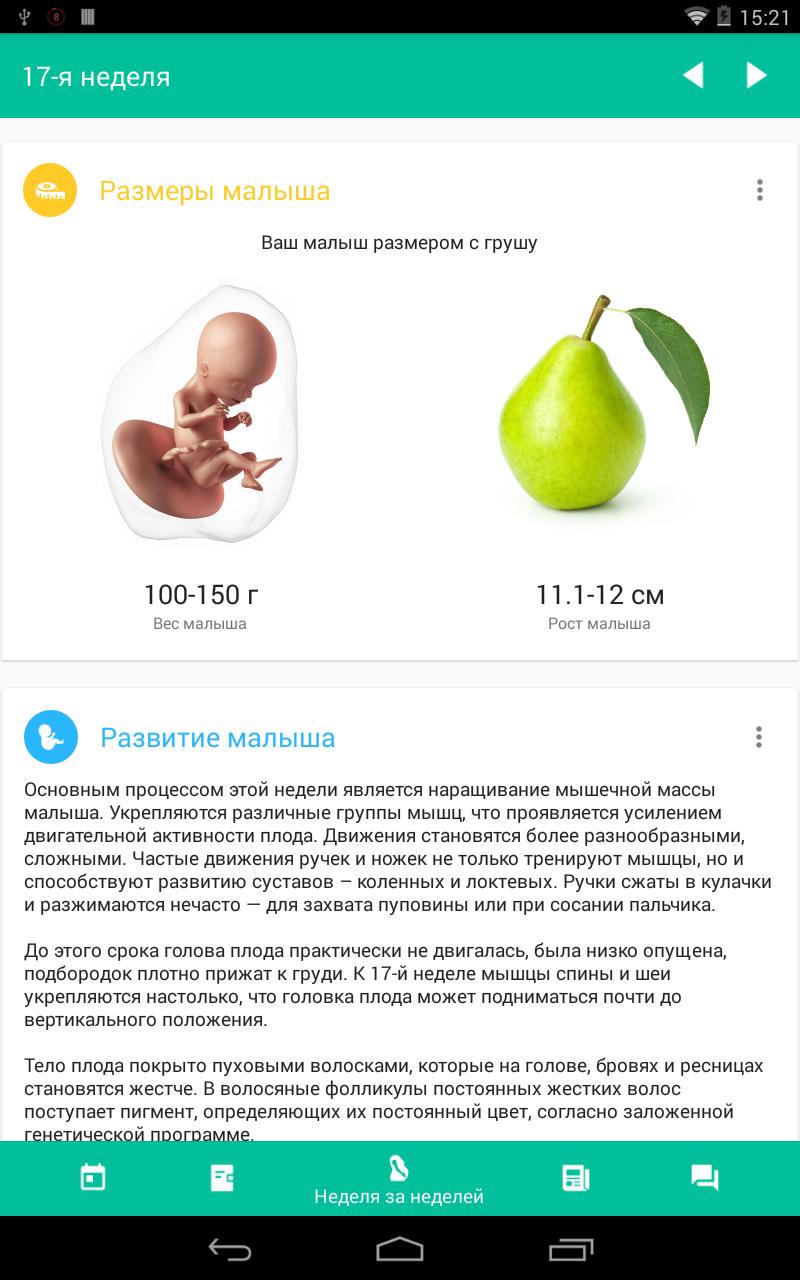Switch to the calendar tab
The height and width of the screenshot is (1280, 800).
click(93, 1178)
